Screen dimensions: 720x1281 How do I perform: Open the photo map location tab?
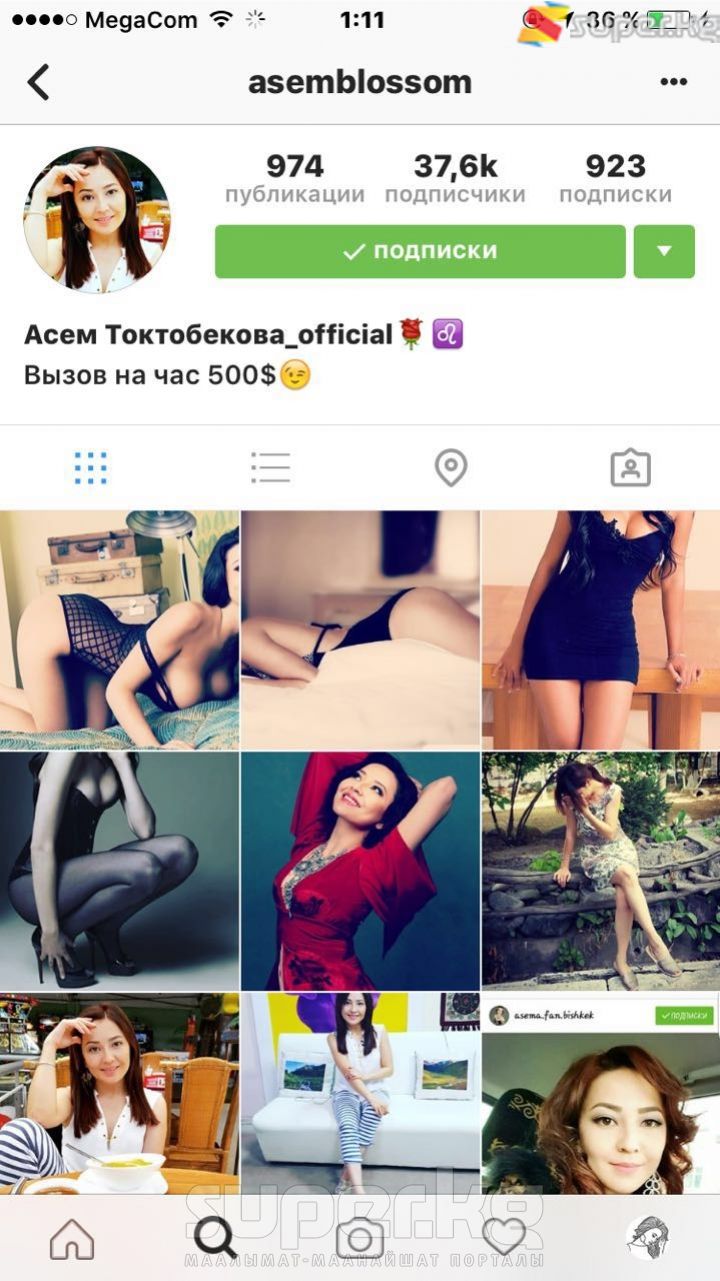(450, 467)
